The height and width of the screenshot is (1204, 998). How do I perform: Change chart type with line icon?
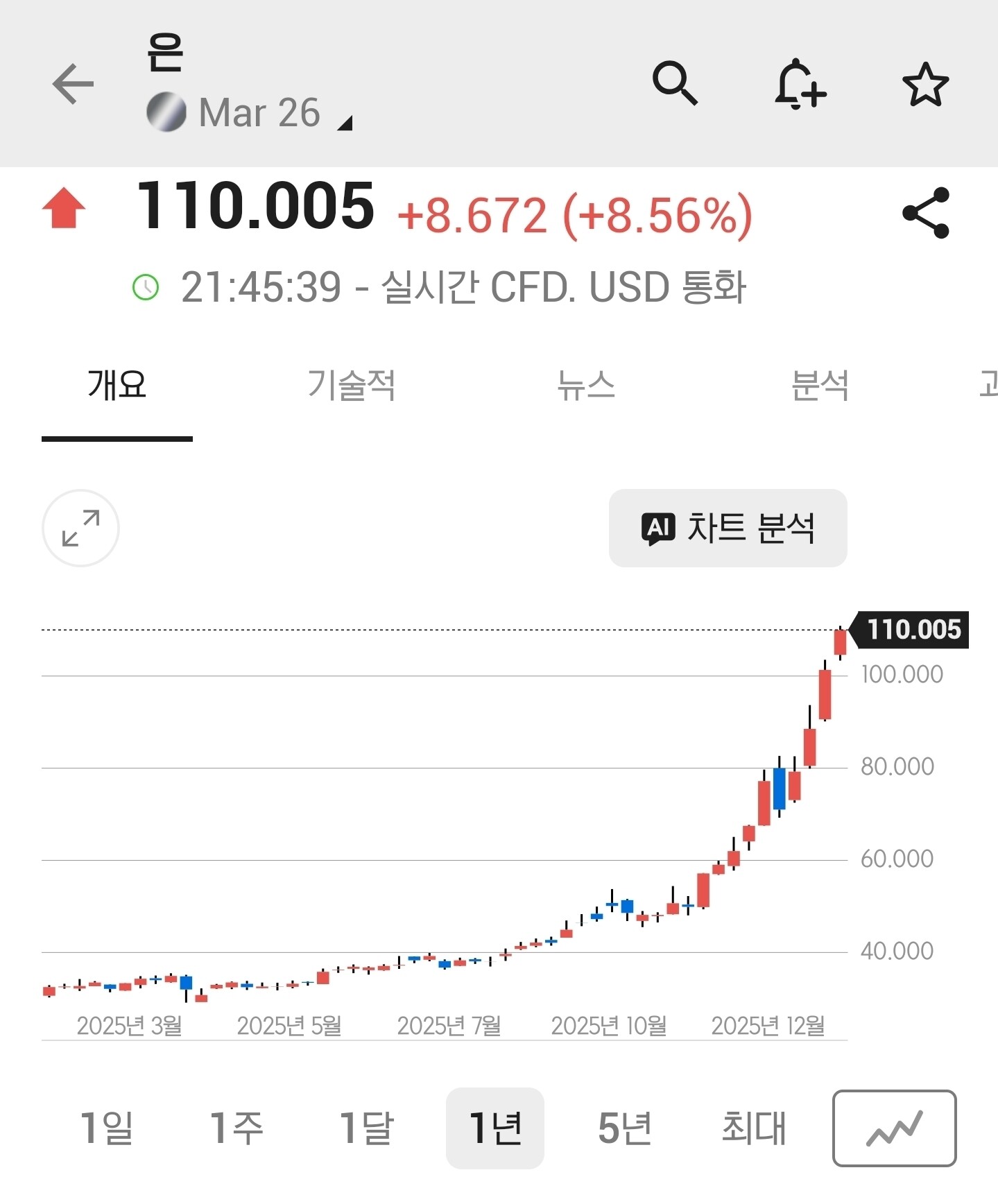click(x=894, y=1128)
